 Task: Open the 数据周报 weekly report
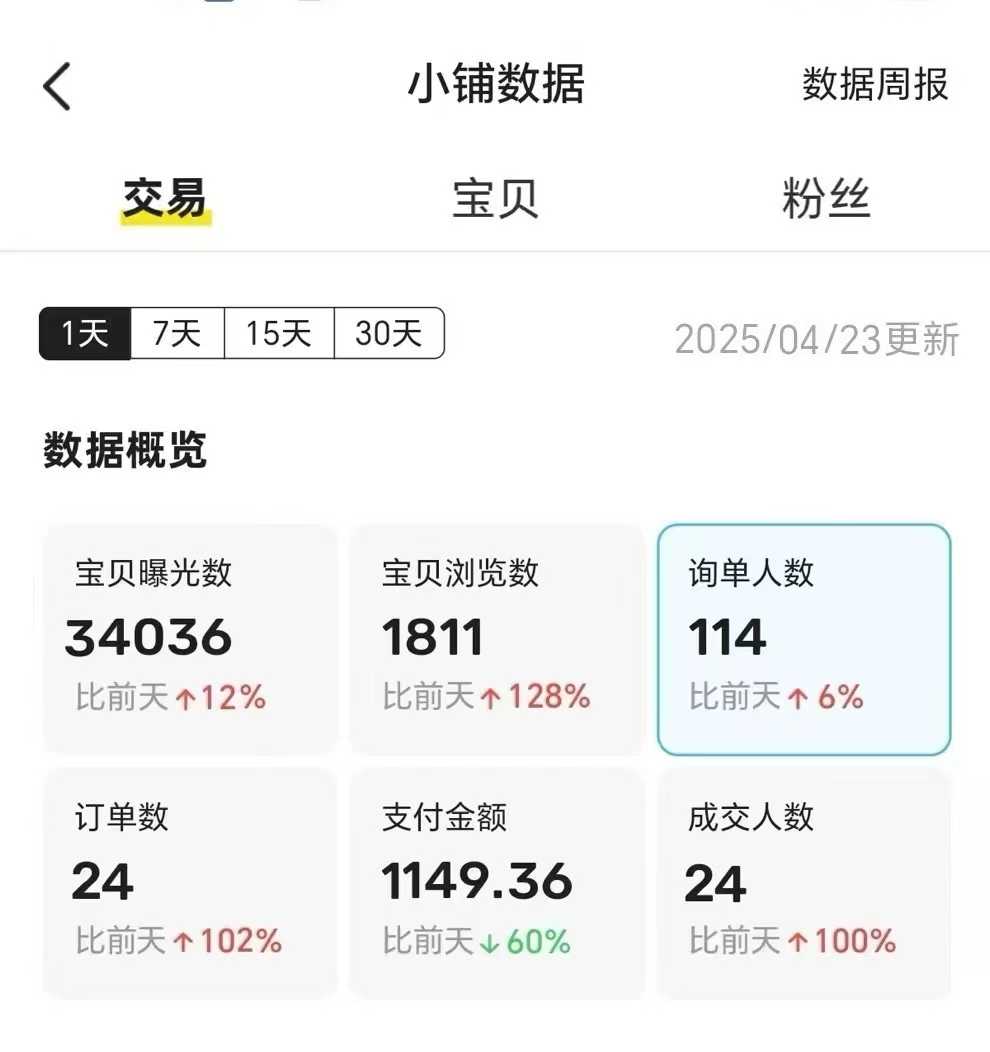click(875, 85)
